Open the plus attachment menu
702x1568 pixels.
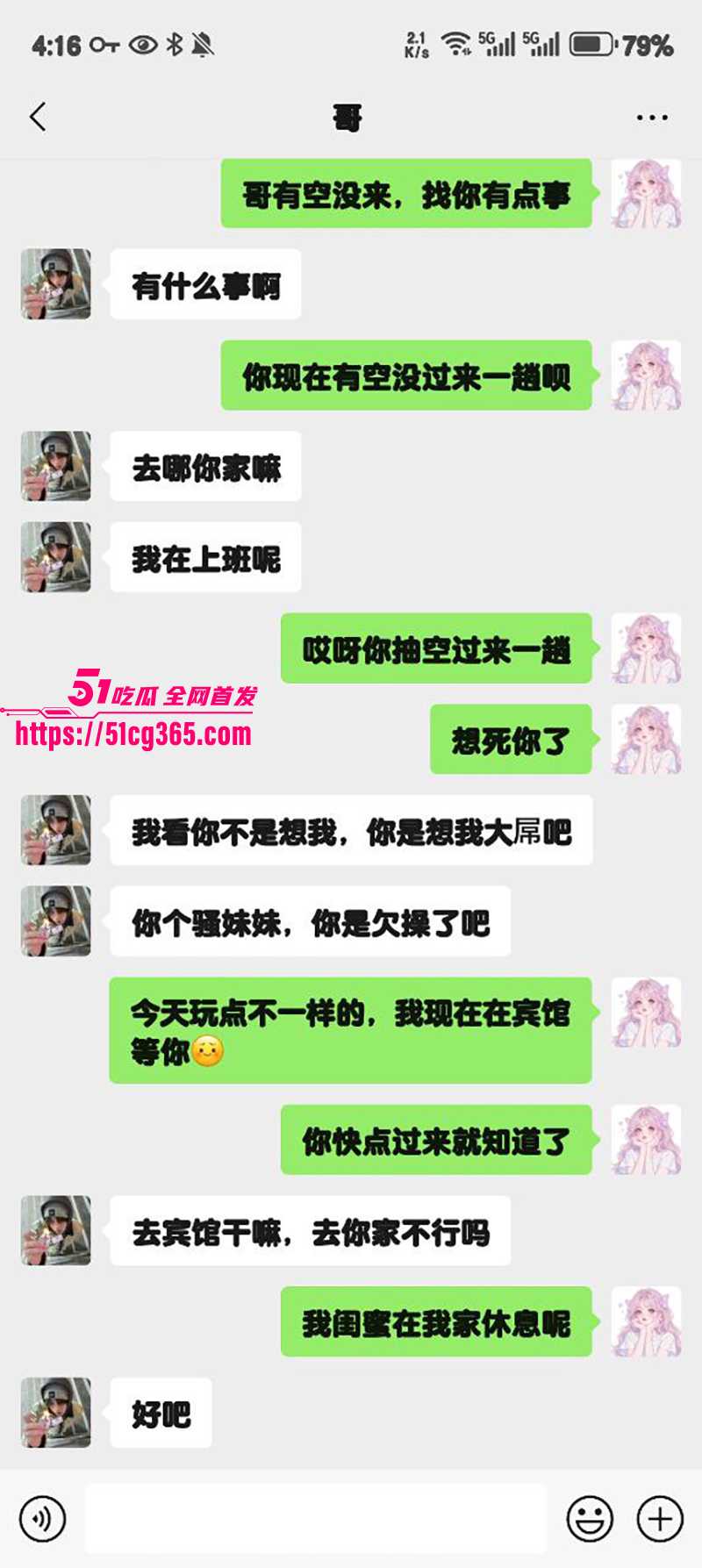[x=660, y=1518]
